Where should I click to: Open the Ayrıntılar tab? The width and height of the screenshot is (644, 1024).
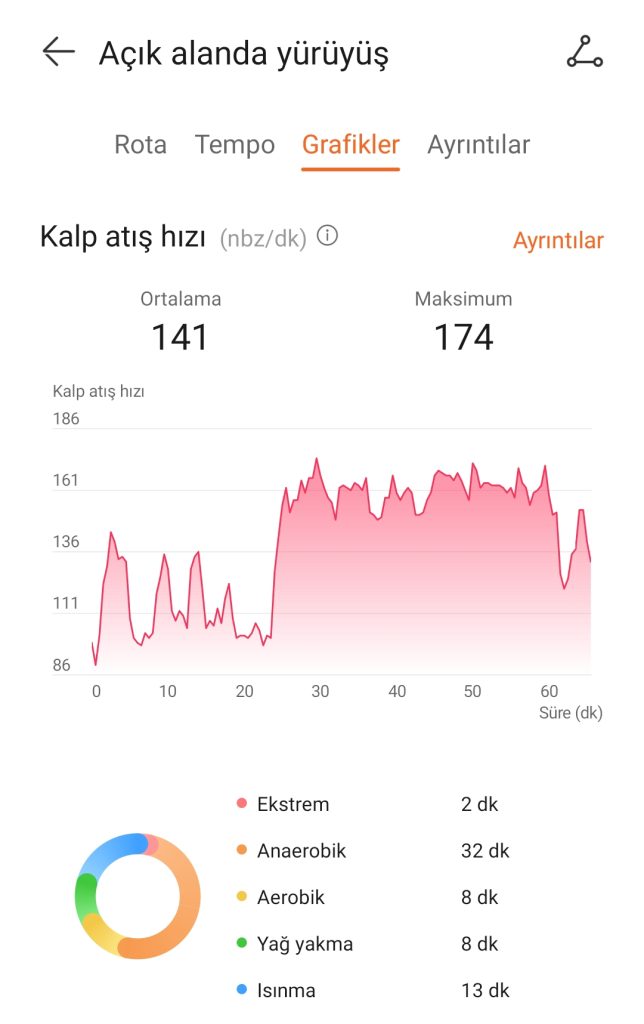pos(478,145)
